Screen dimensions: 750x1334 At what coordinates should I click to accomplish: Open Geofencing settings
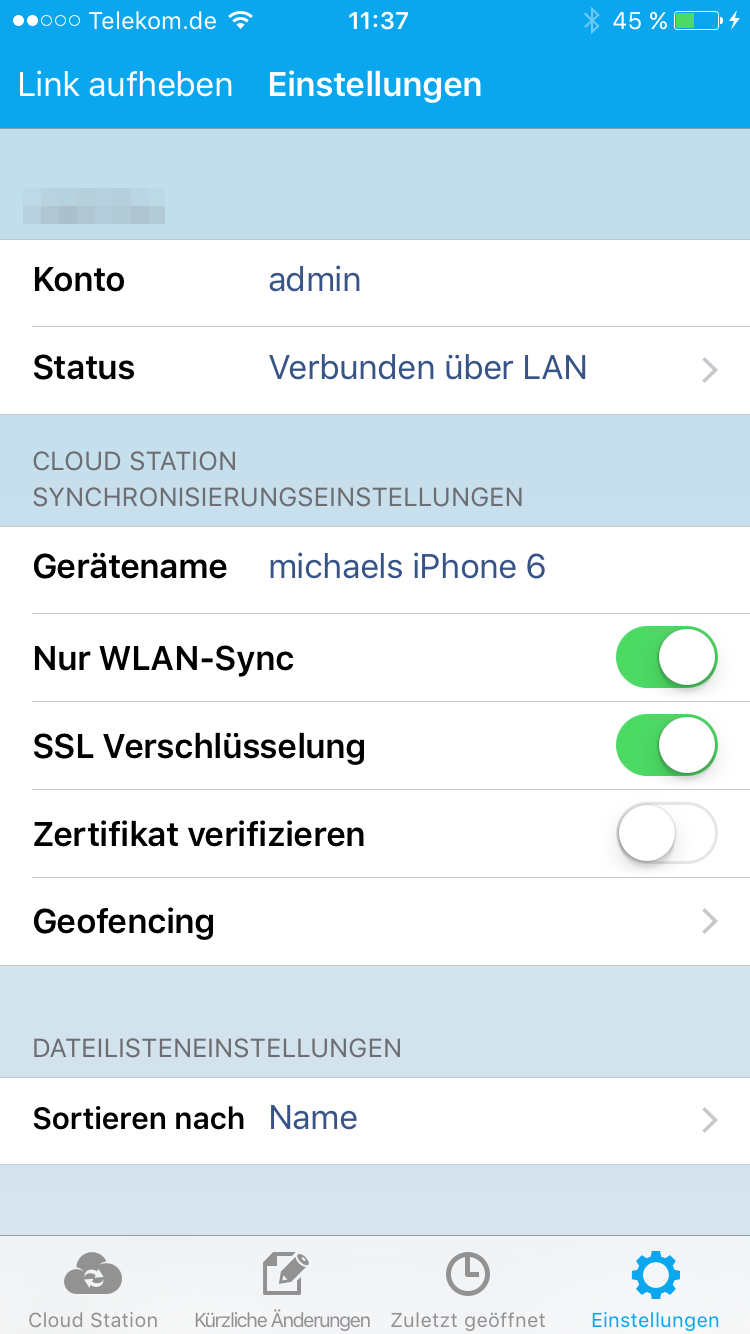[375, 921]
